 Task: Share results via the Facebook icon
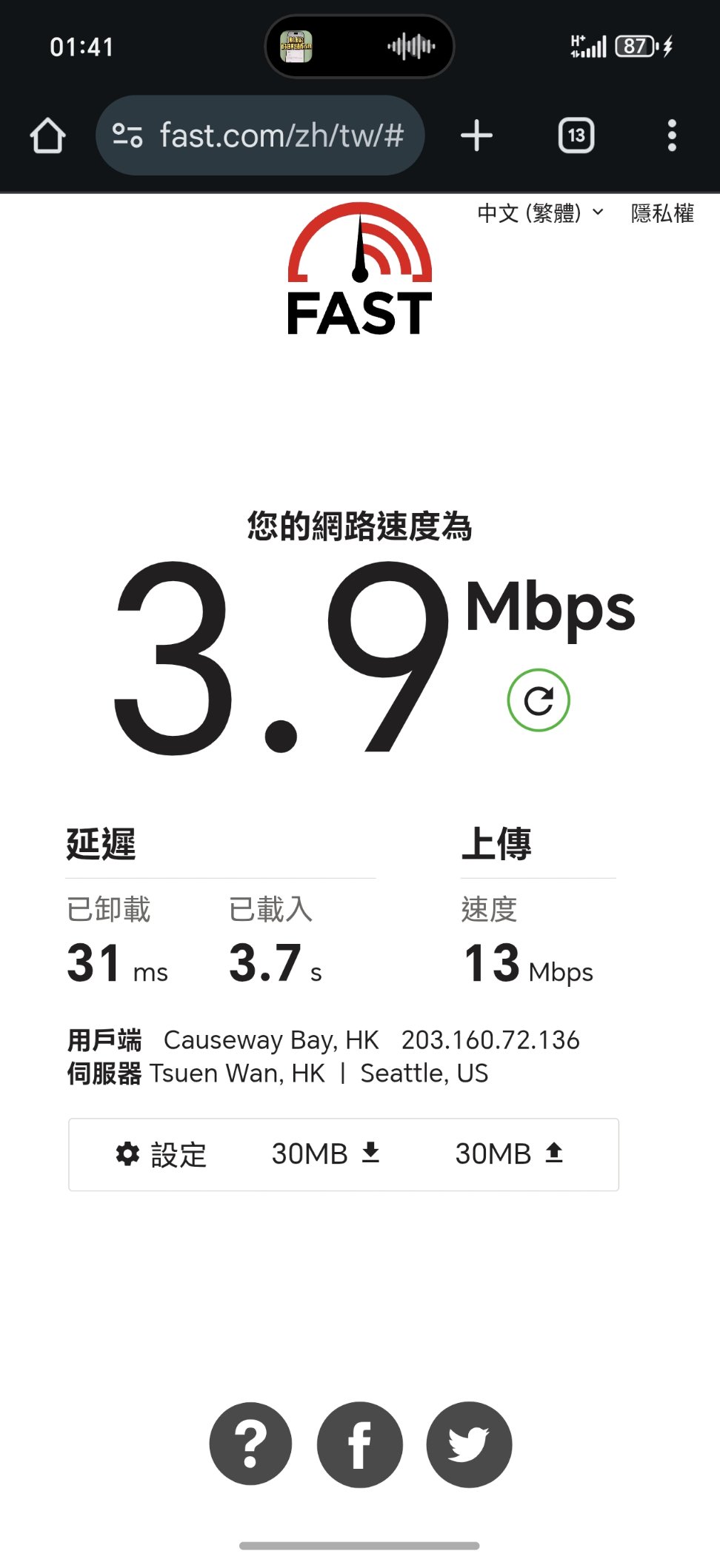pos(360,1444)
